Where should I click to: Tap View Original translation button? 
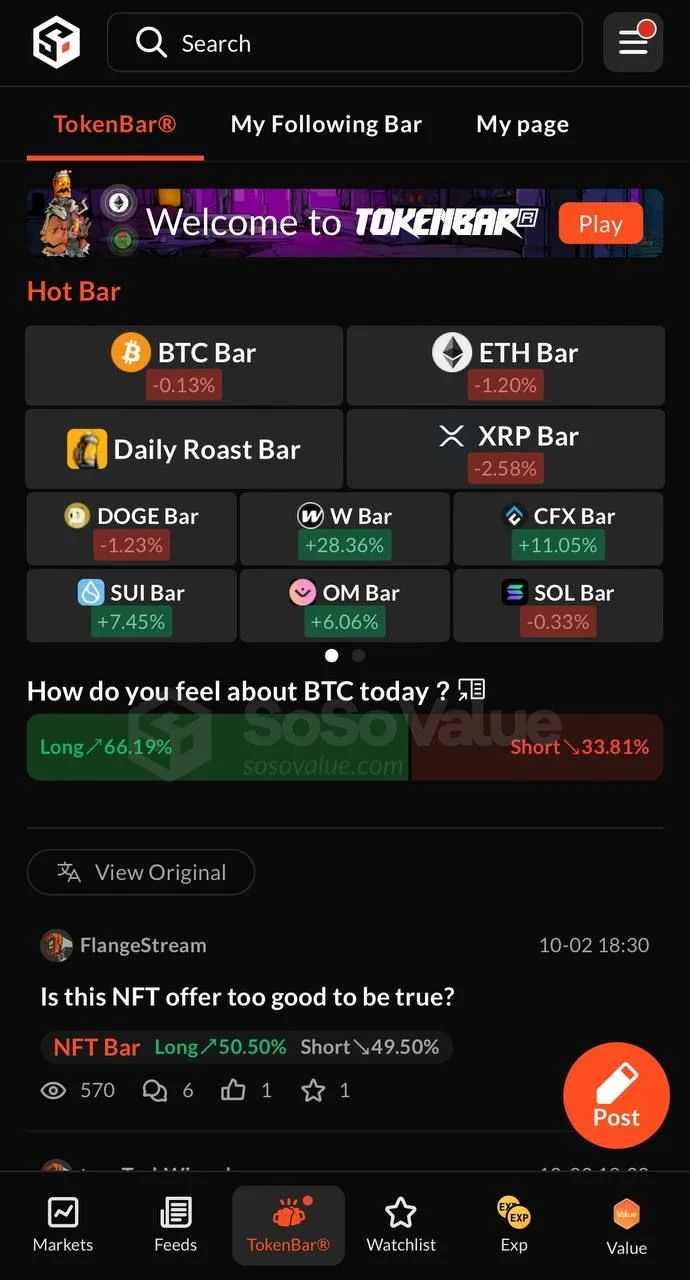[141, 872]
